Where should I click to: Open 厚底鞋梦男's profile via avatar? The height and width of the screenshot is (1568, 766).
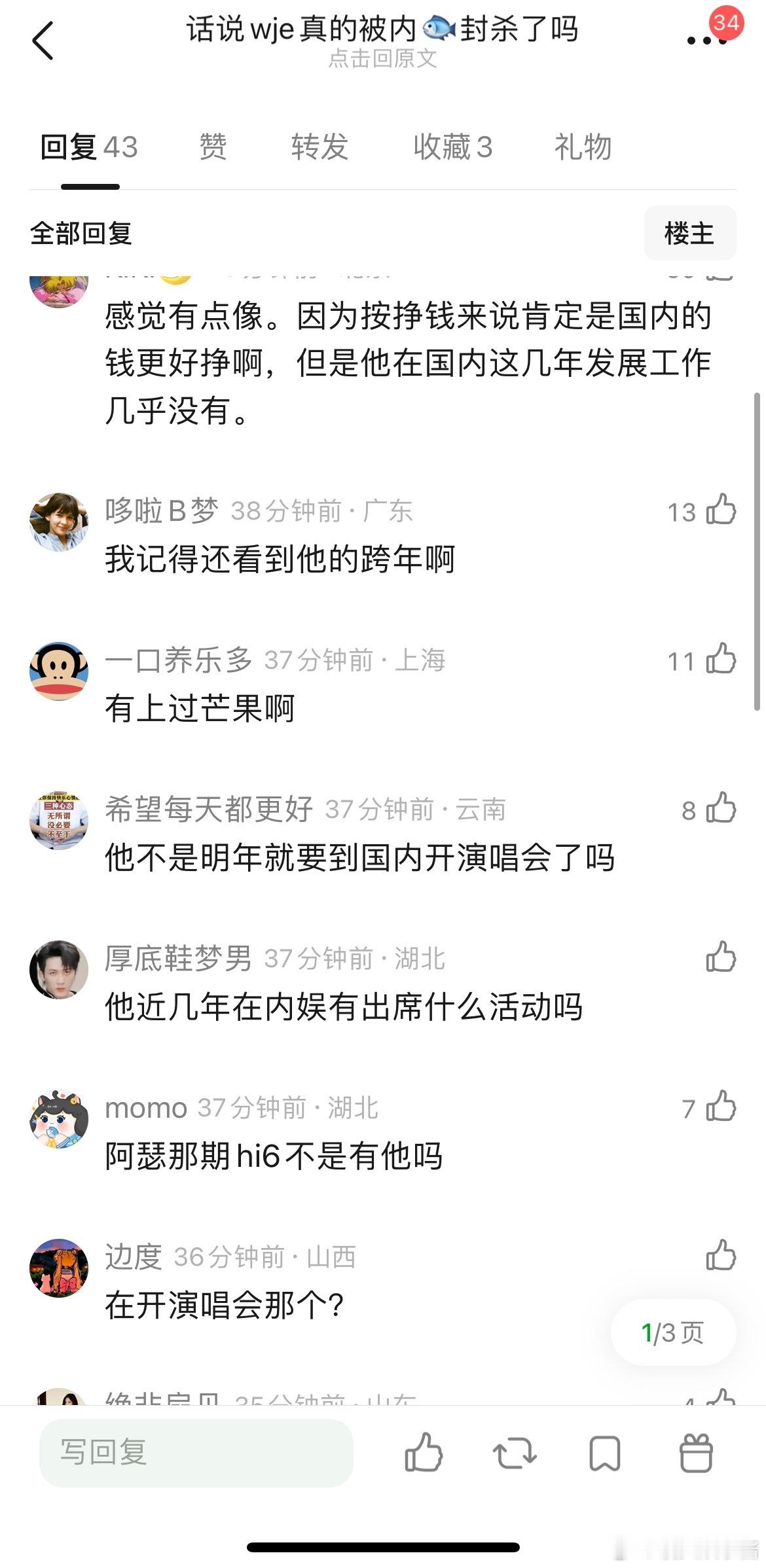point(60,971)
